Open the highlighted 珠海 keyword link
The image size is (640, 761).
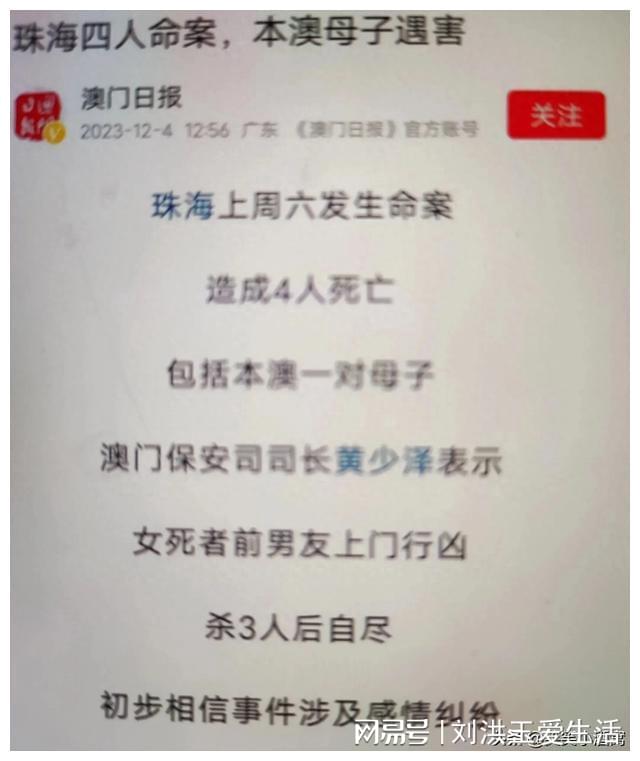183,206
